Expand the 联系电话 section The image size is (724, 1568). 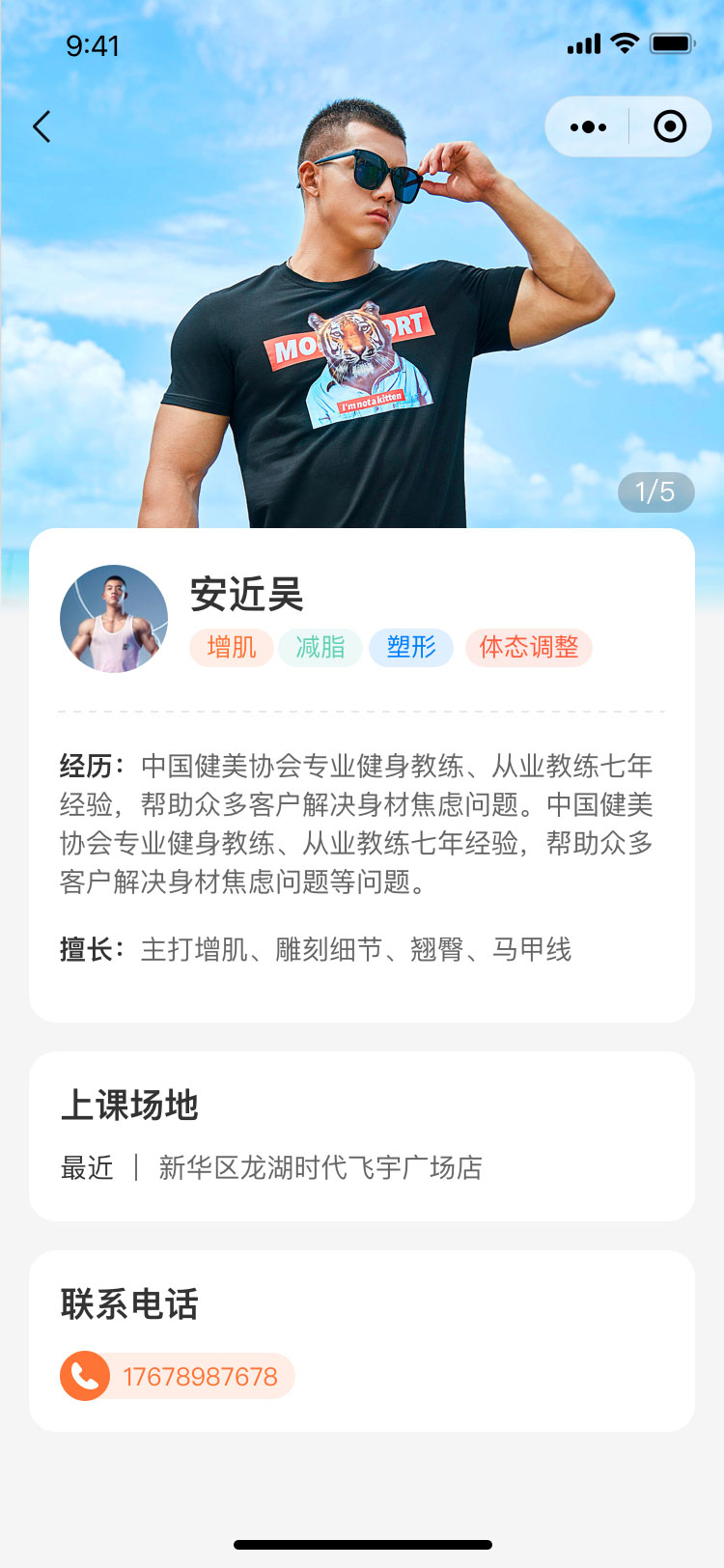pyautogui.click(x=128, y=1306)
